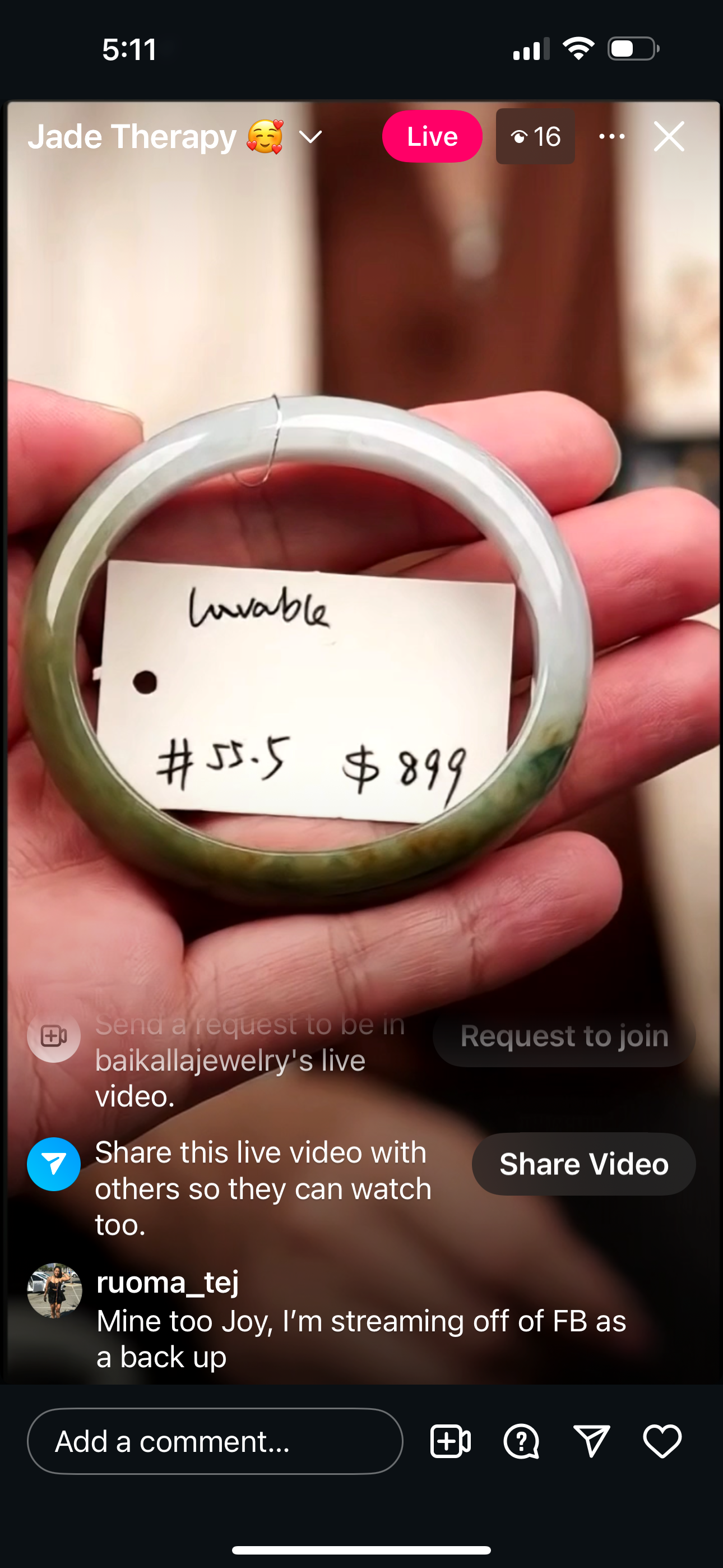The height and width of the screenshot is (1568, 723).
Task: Focus the Add a comment field
Action: pyautogui.click(x=215, y=1441)
